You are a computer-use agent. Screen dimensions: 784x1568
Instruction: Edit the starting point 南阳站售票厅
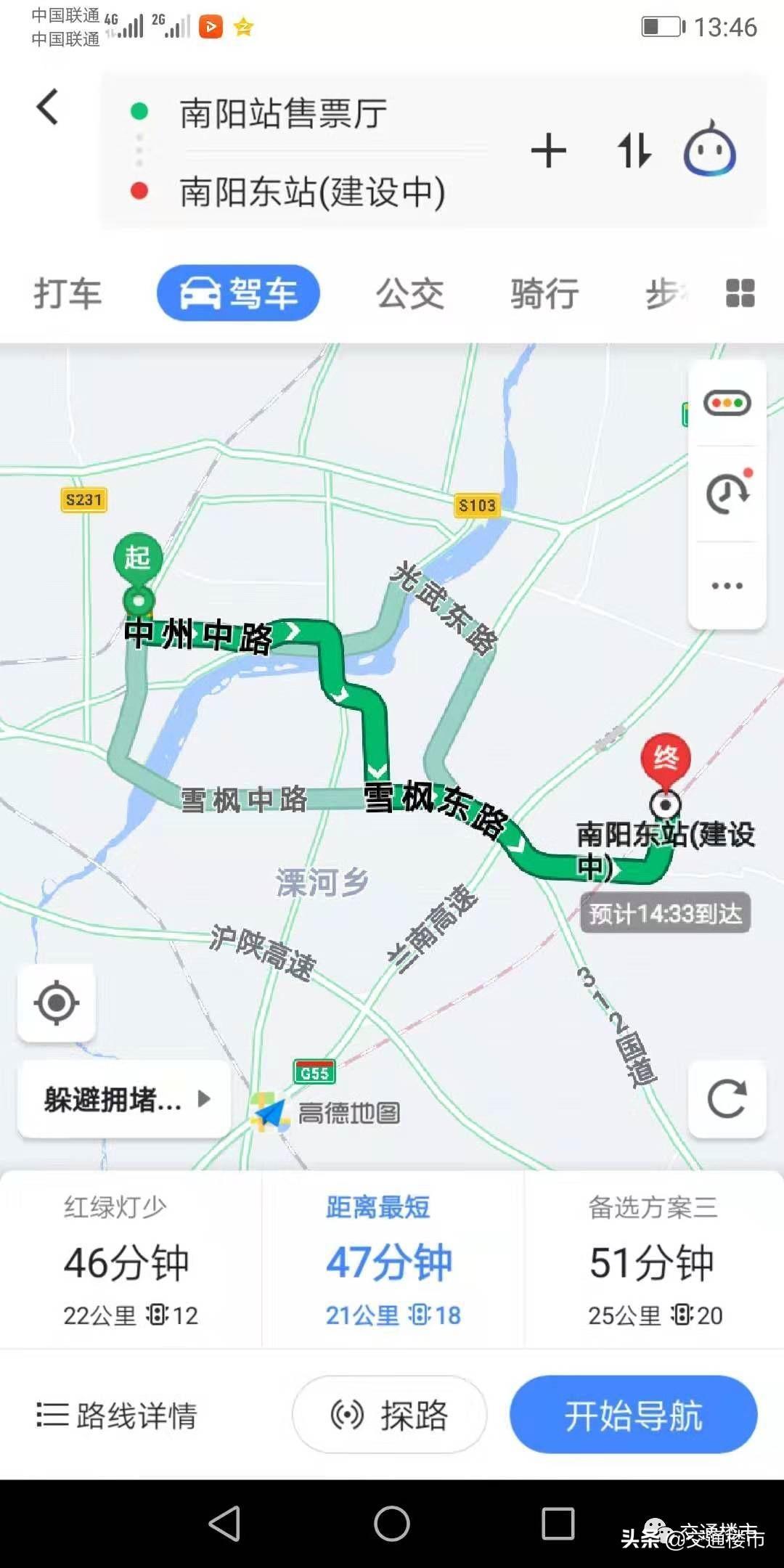(x=283, y=114)
